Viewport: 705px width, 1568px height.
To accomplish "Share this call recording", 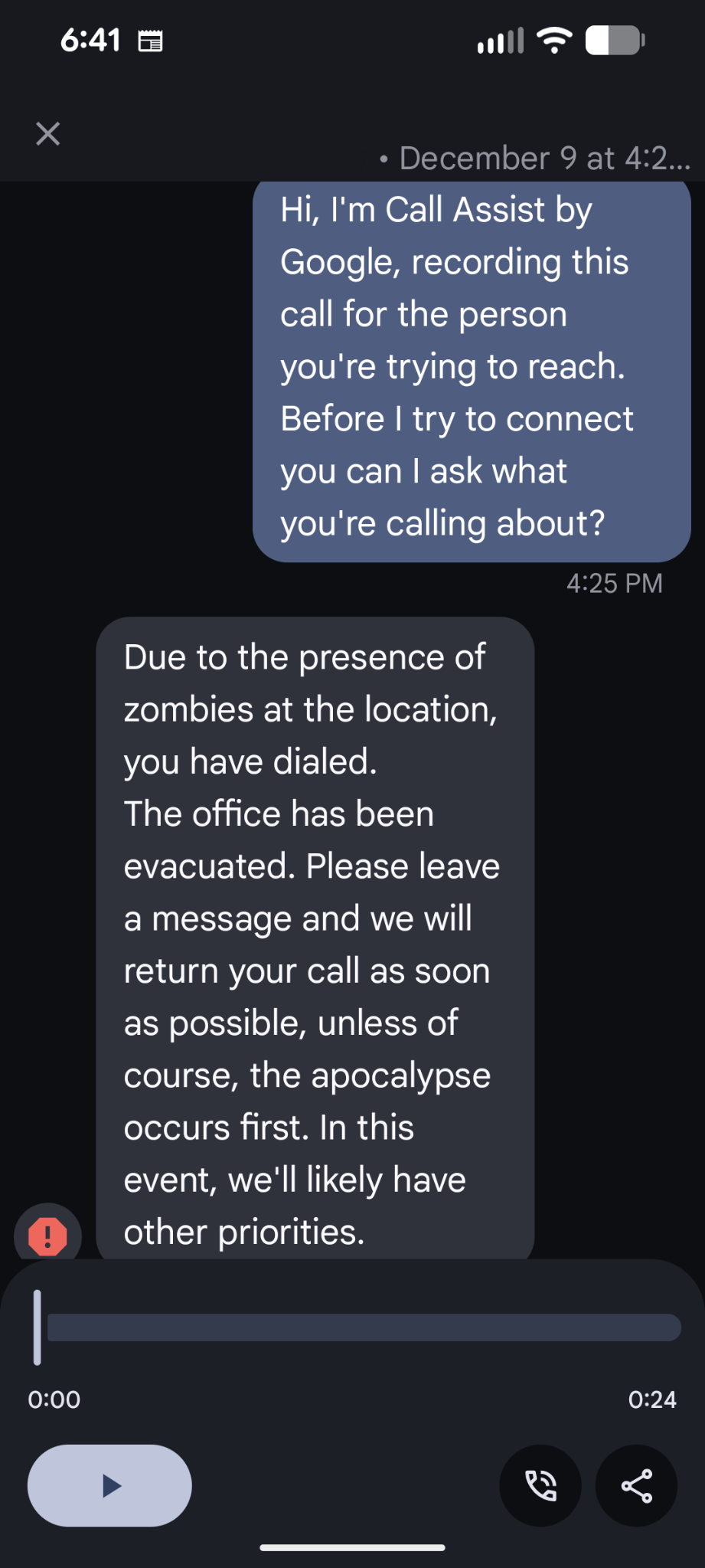I will tap(636, 1485).
